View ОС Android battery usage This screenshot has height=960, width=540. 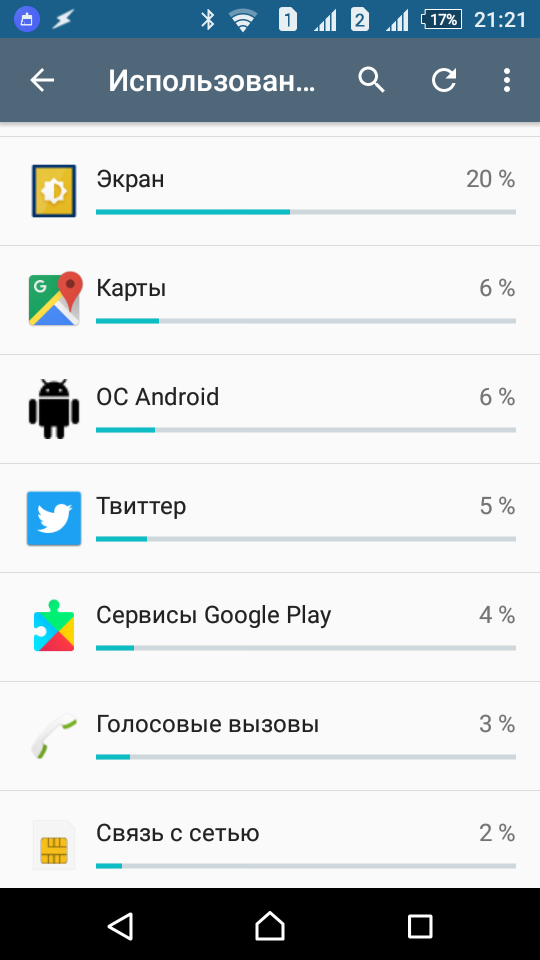(x=270, y=409)
